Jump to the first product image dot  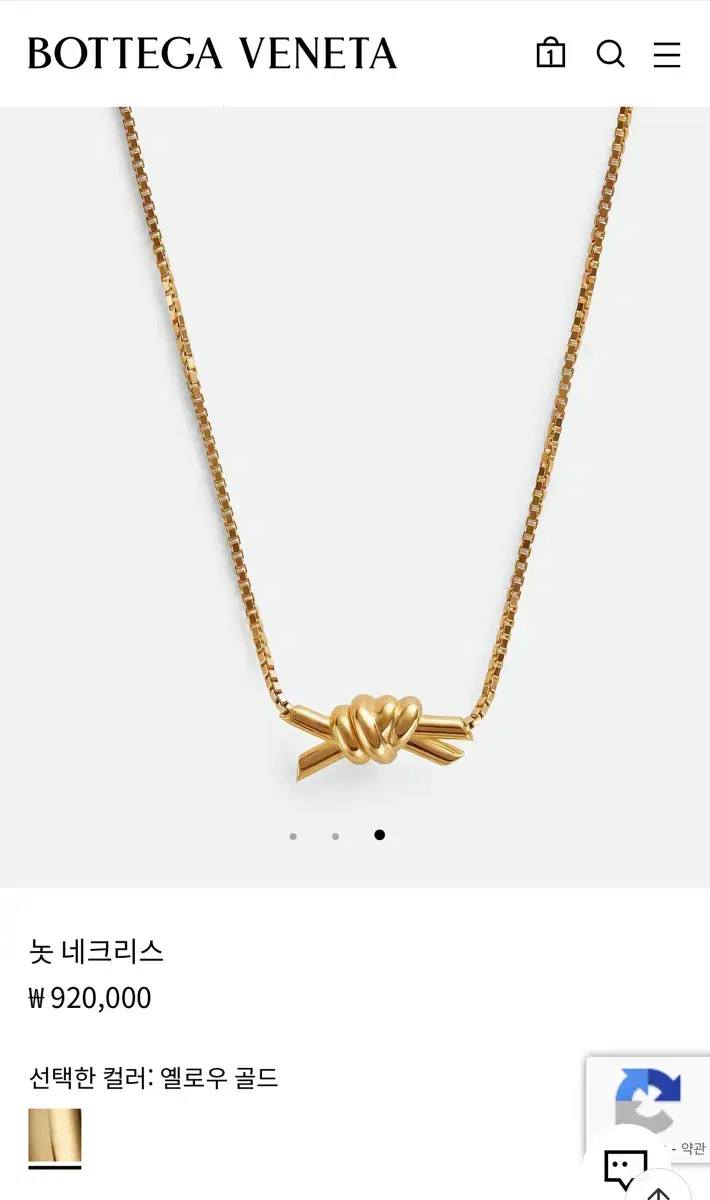click(x=293, y=836)
